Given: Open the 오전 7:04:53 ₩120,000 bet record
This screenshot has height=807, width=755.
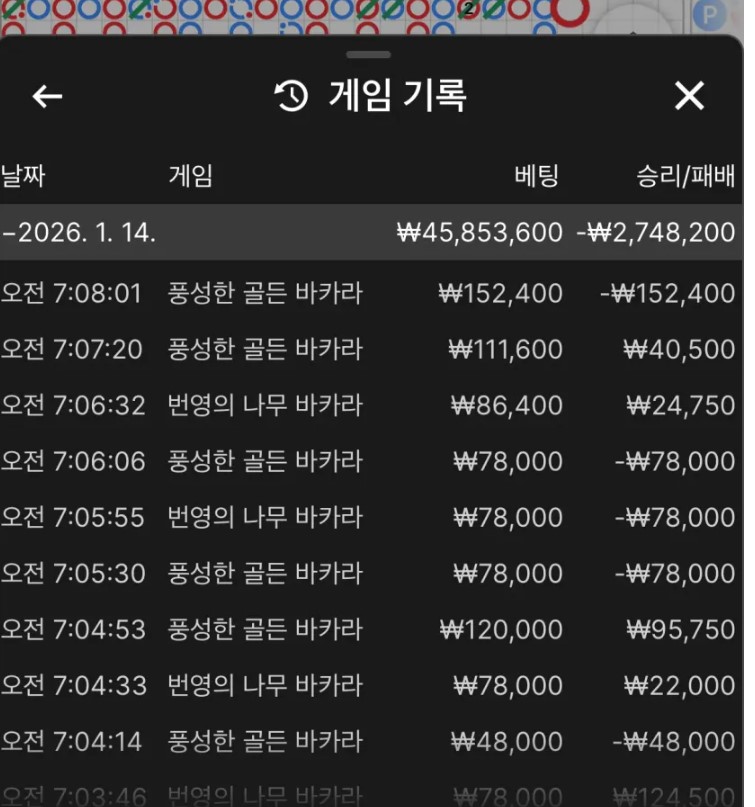Looking at the screenshot, I should (370, 629).
